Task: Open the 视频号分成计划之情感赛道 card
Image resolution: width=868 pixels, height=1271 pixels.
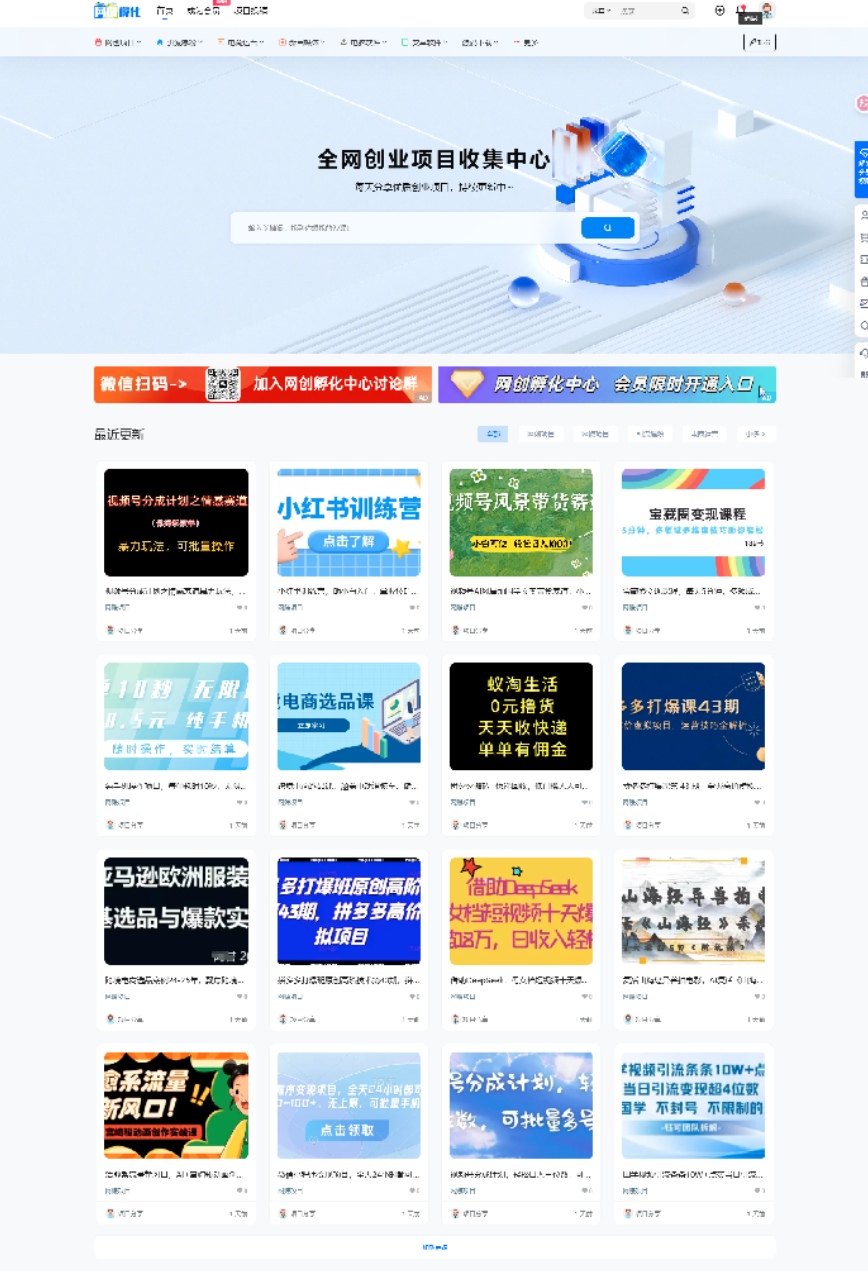Action: click(176, 523)
